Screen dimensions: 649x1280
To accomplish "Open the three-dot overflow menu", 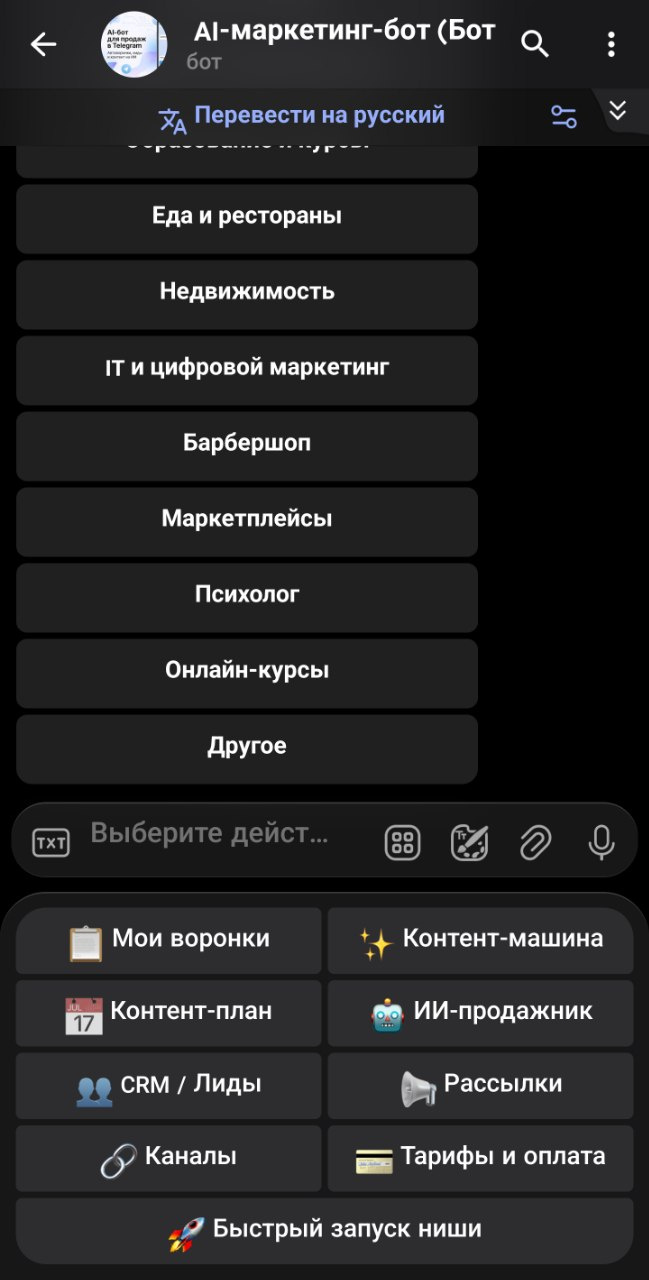I will tap(611, 45).
